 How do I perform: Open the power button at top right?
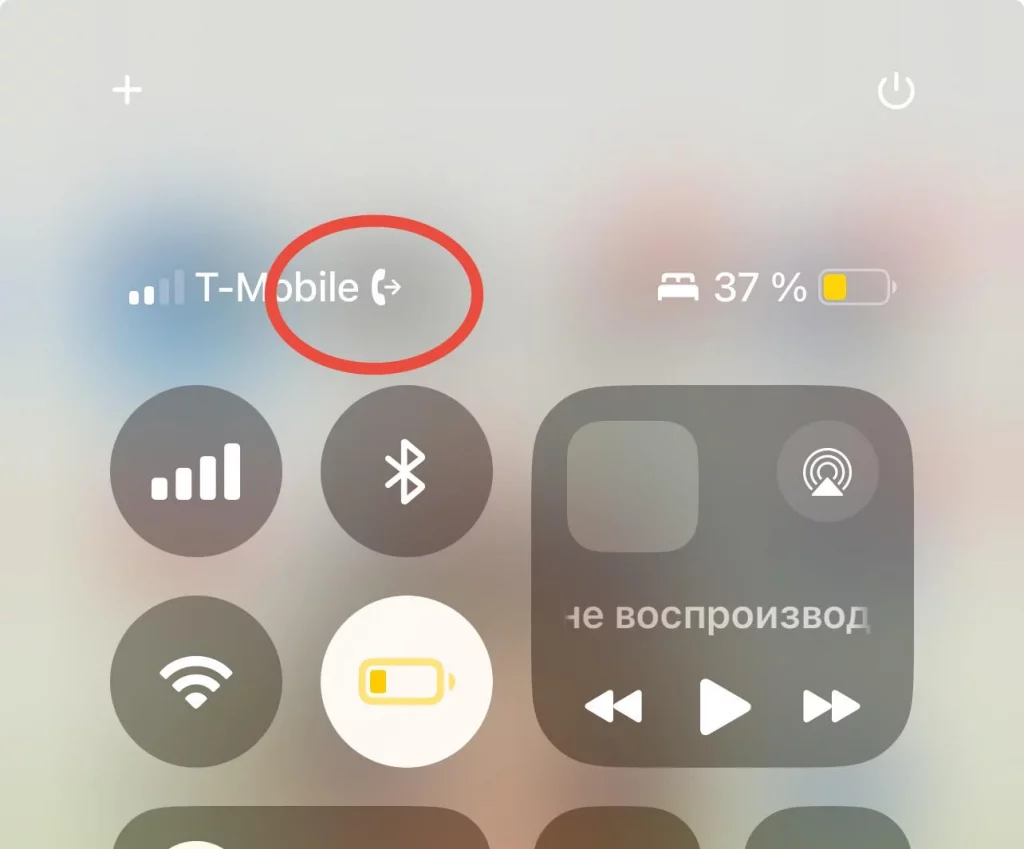[895, 92]
